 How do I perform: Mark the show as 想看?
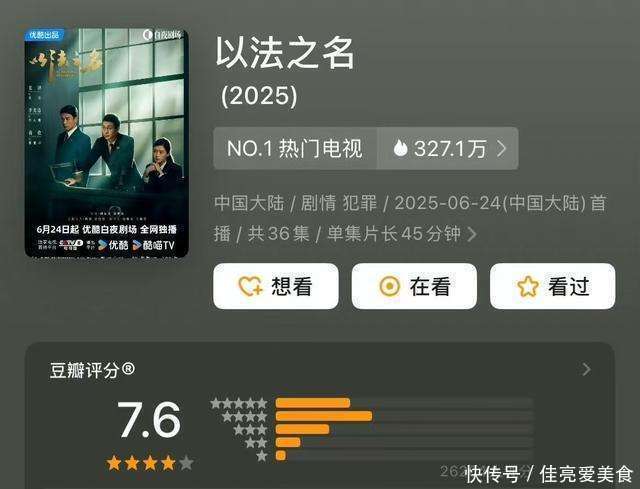(x=275, y=286)
